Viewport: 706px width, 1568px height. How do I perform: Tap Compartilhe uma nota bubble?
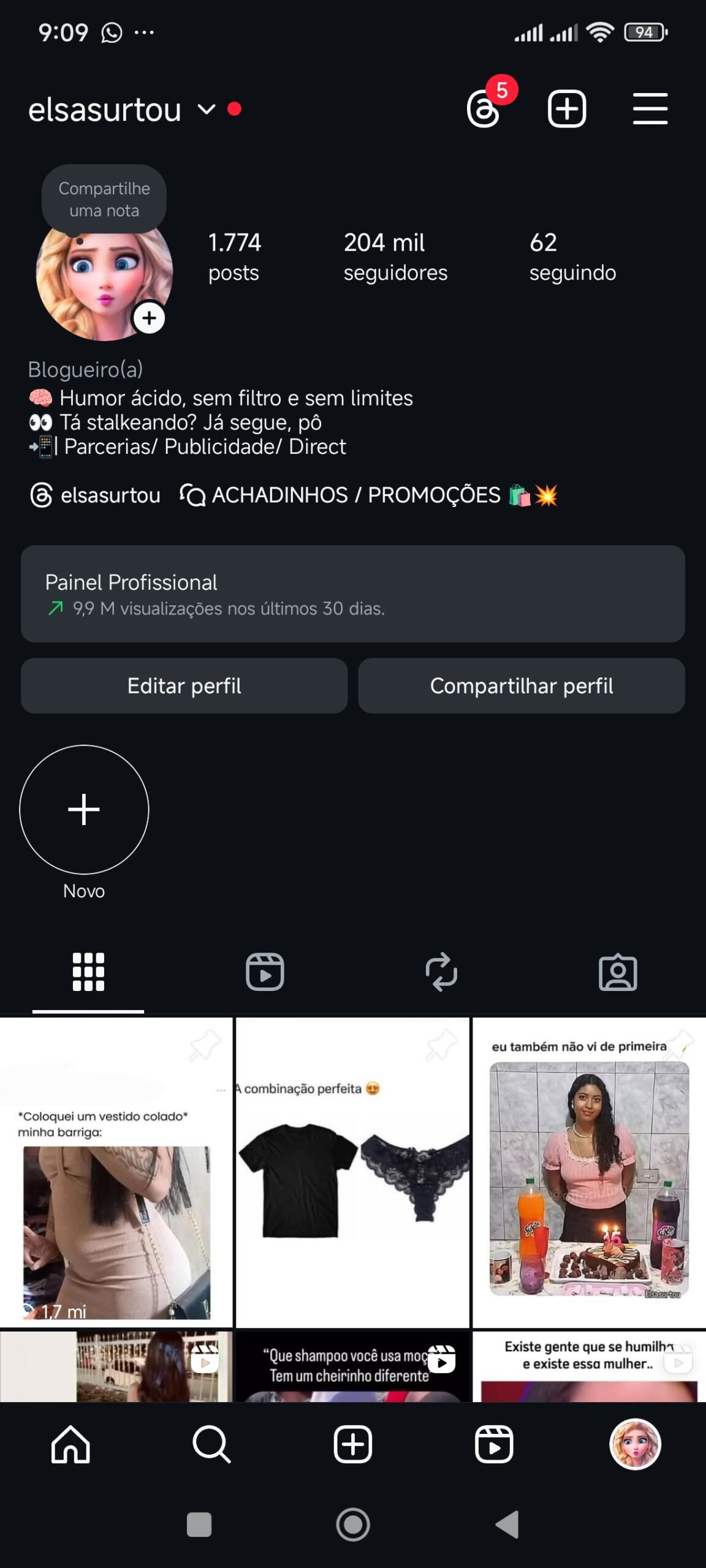click(x=104, y=199)
